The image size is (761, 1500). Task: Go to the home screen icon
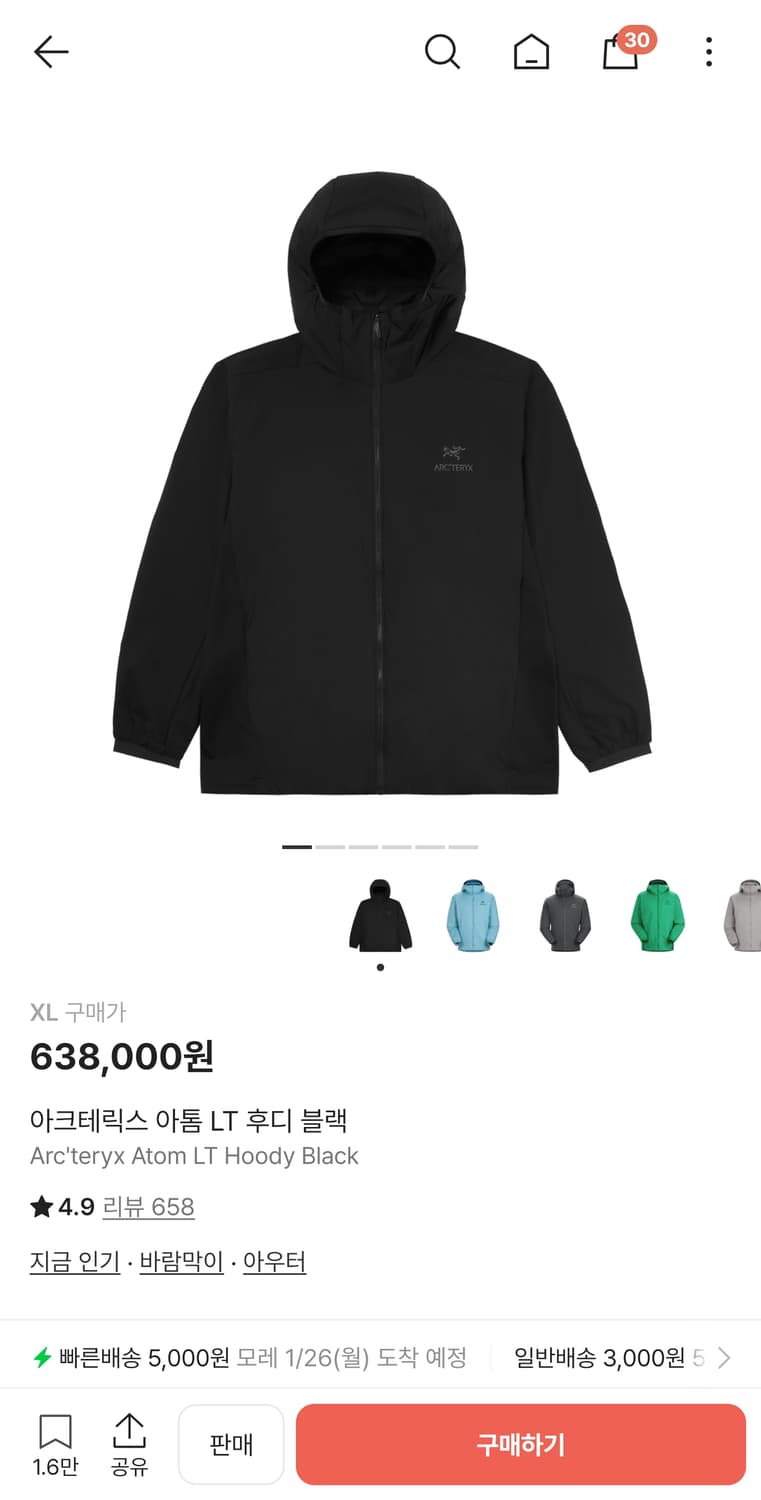[x=532, y=52]
